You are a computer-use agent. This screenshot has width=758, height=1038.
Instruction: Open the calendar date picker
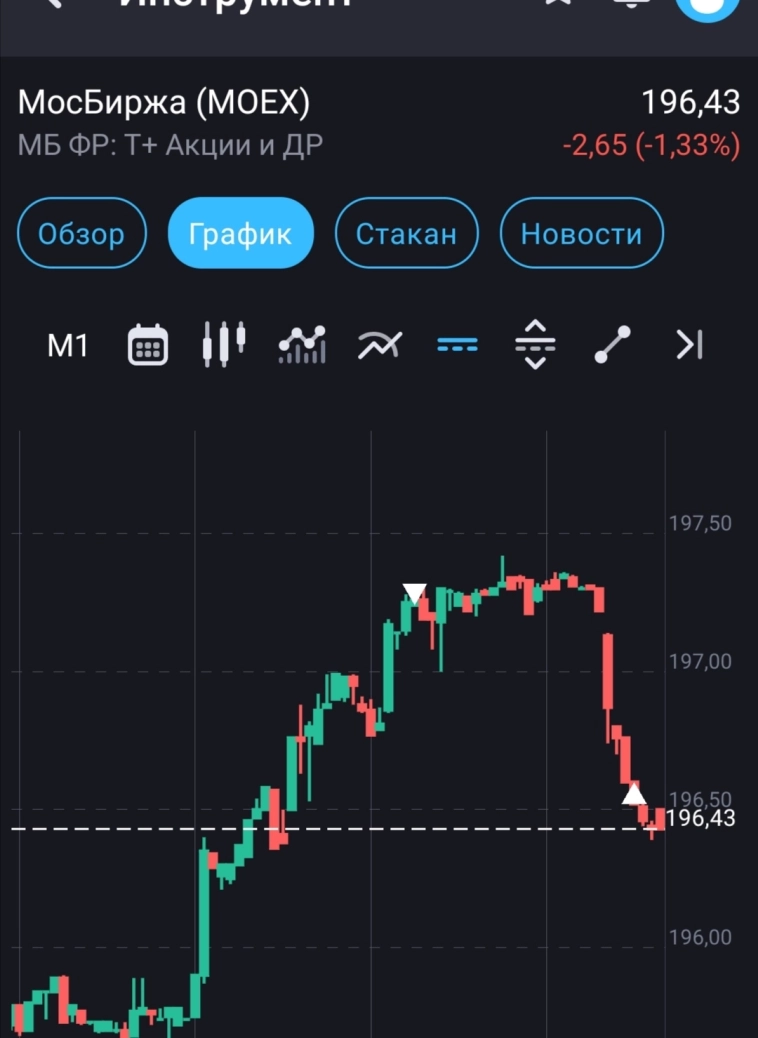click(148, 346)
